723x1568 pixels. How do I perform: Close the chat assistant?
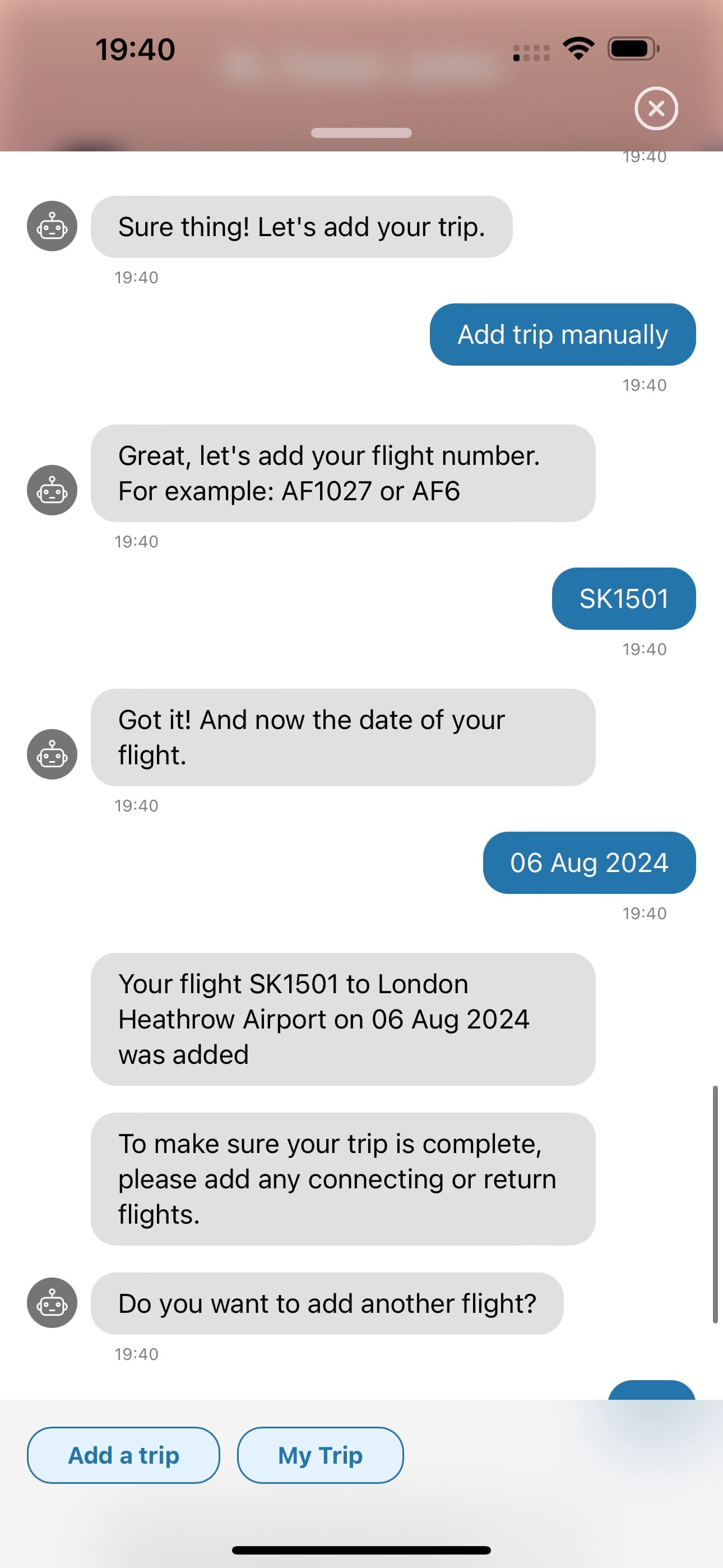point(656,108)
